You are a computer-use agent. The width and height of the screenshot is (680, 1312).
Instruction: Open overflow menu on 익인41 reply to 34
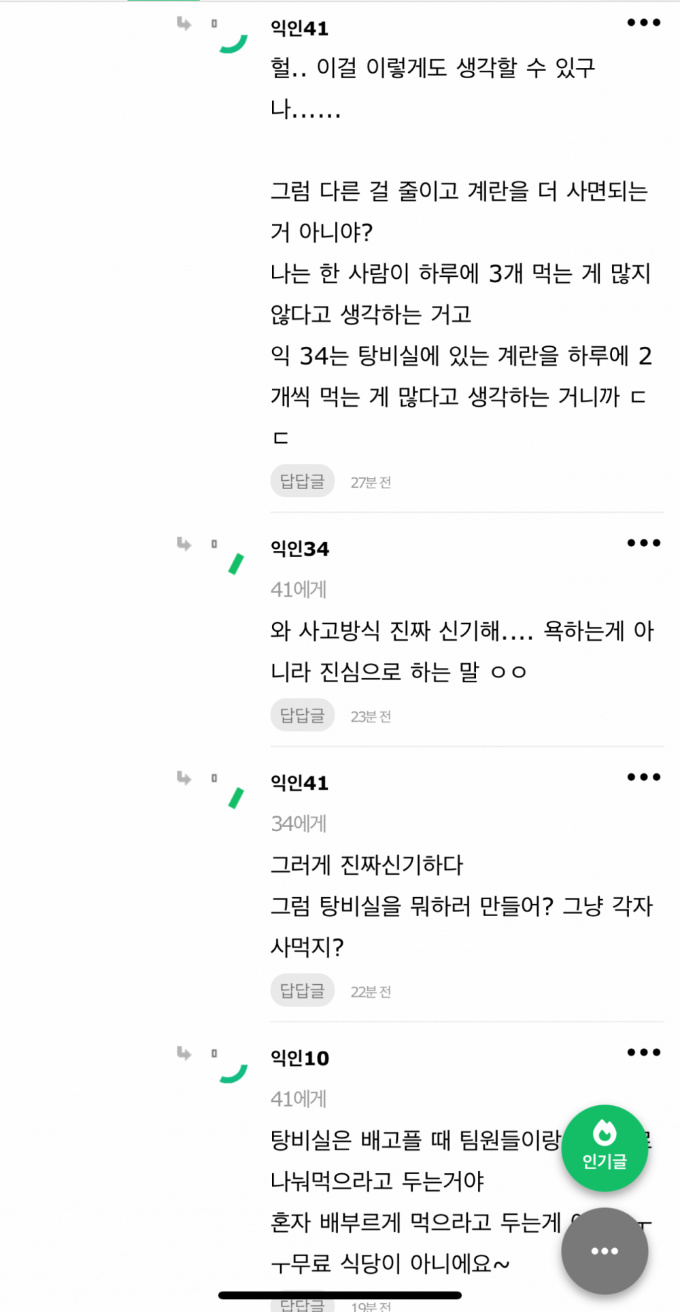[643, 777]
